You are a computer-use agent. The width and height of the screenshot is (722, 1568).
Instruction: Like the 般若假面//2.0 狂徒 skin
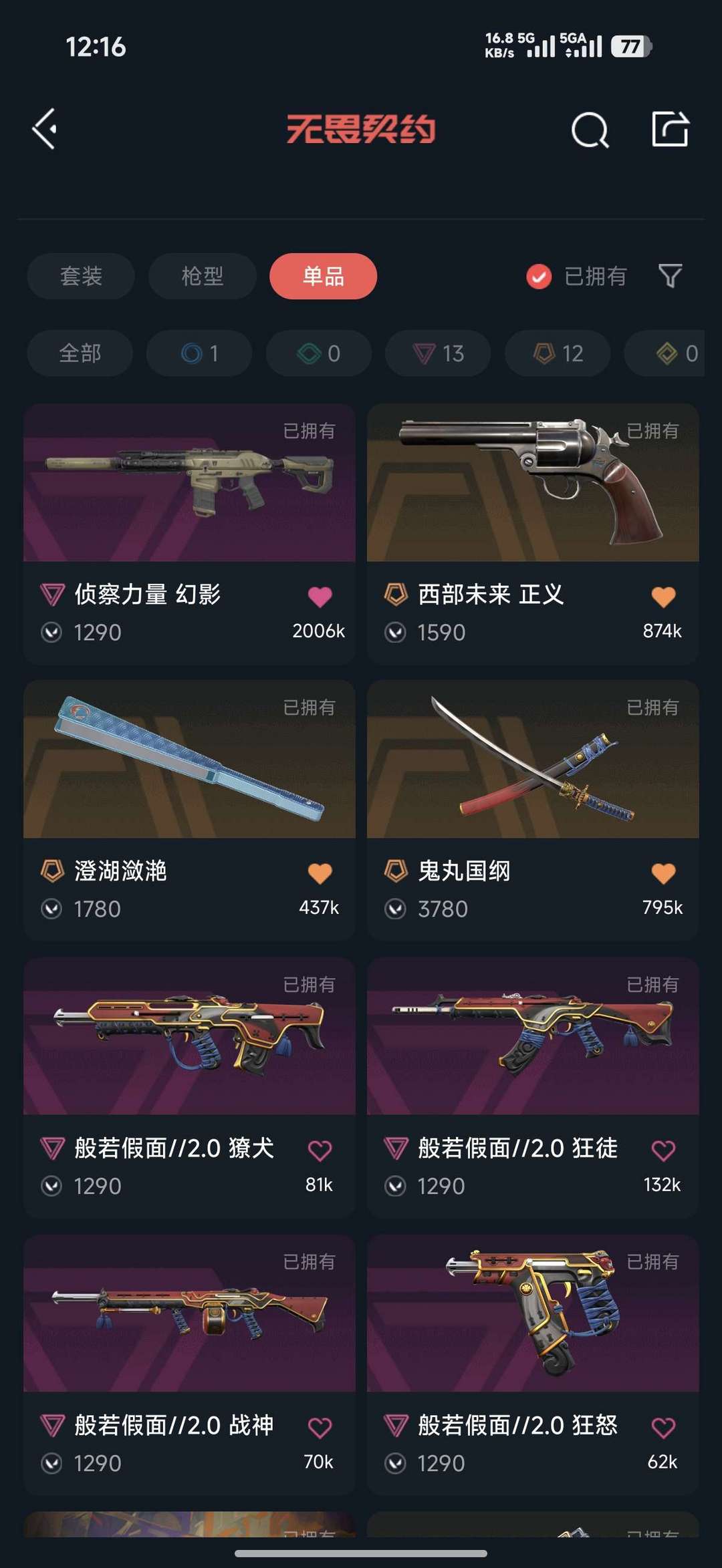(663, 1150)
